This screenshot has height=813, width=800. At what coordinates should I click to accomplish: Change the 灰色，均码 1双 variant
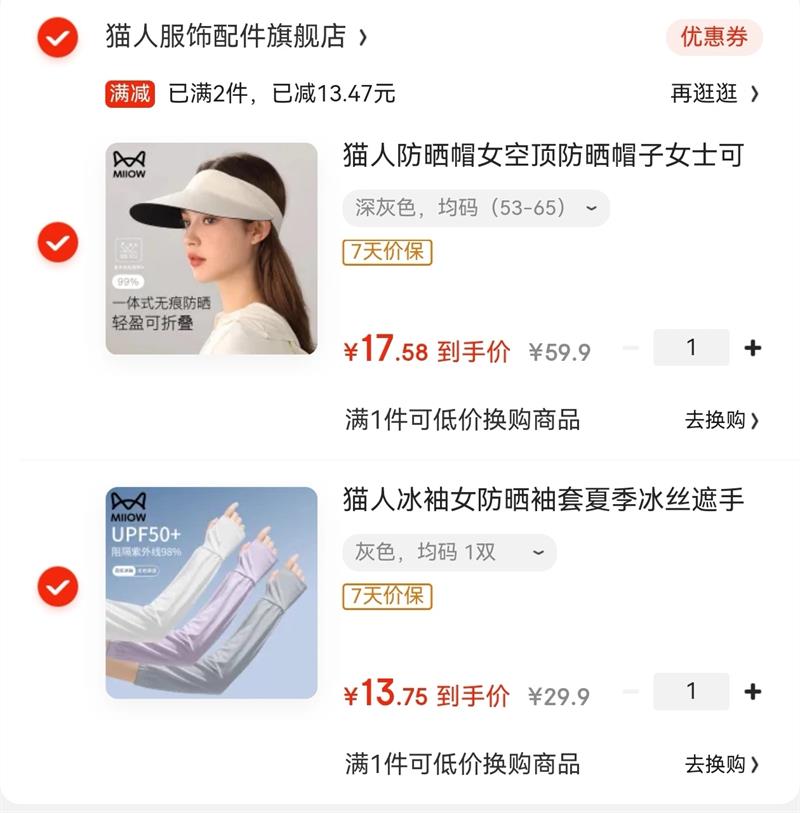coord(449,552)
